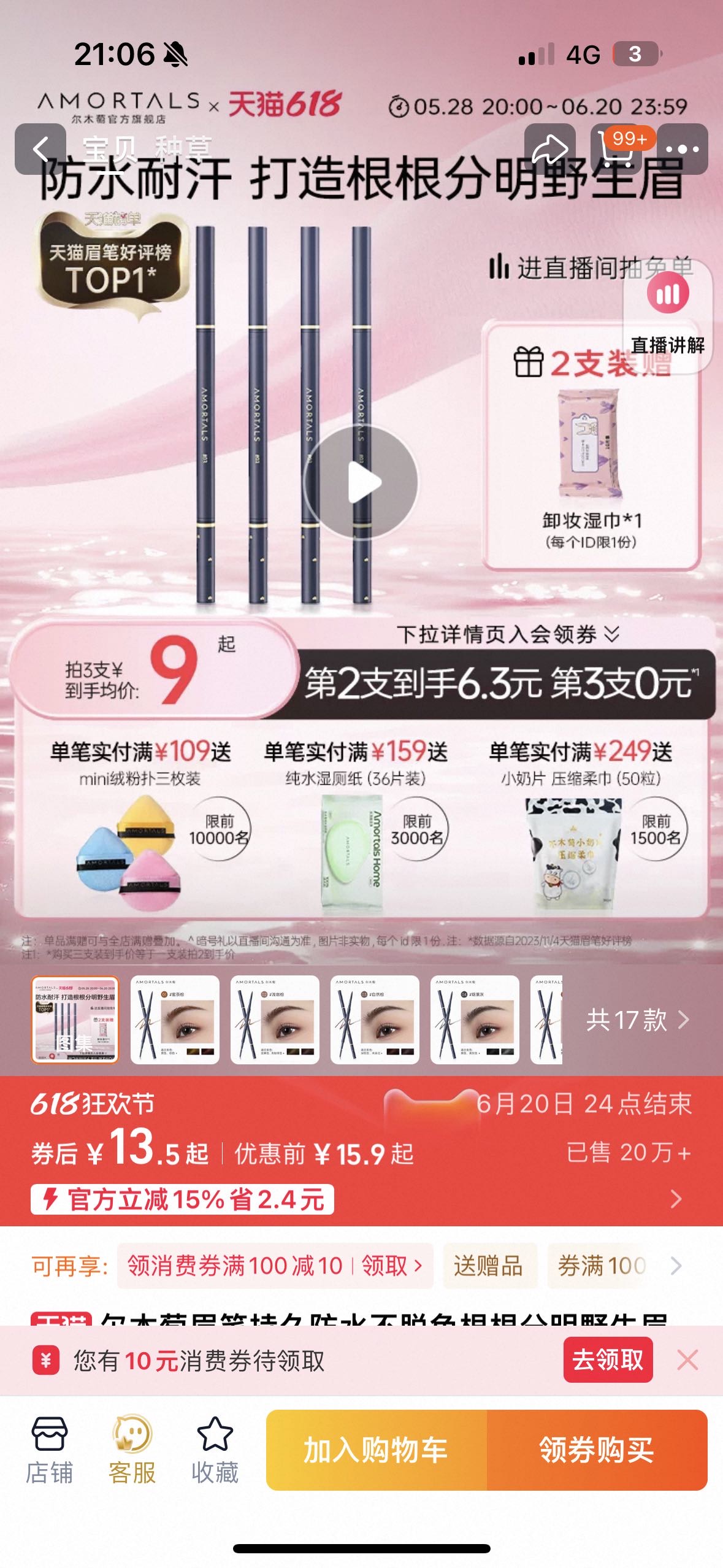The image size is (723, 1568).
Task: Go back using the back arrow
Action: (x=40, y=149)
